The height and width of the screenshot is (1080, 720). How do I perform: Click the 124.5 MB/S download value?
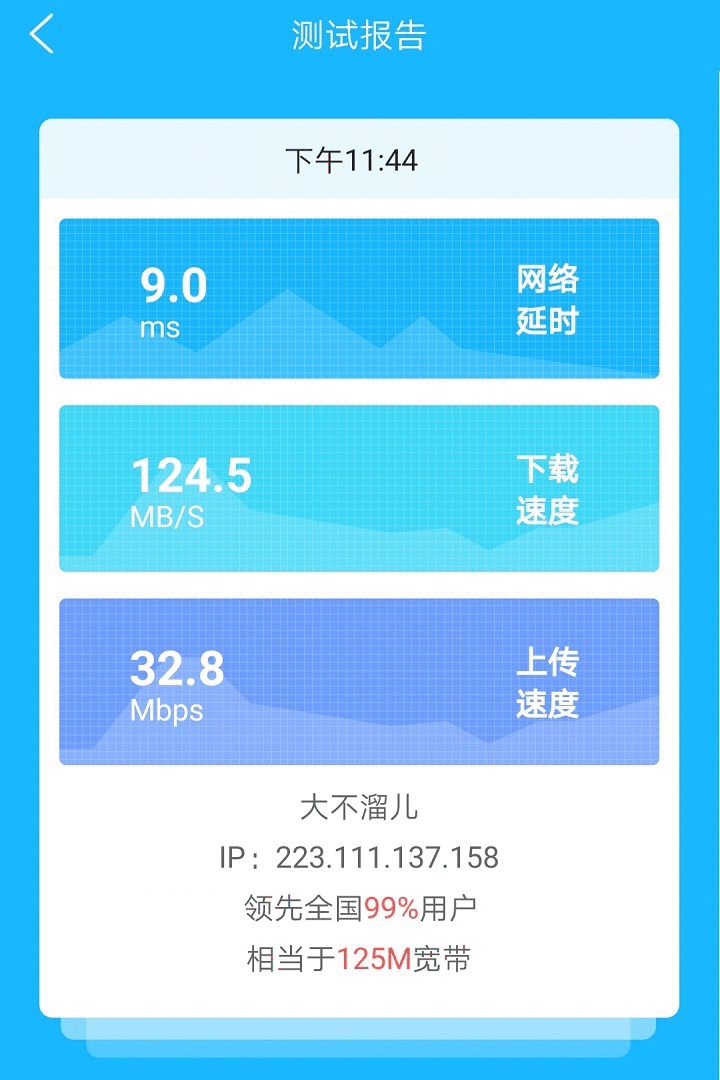(x=193, y=476)
